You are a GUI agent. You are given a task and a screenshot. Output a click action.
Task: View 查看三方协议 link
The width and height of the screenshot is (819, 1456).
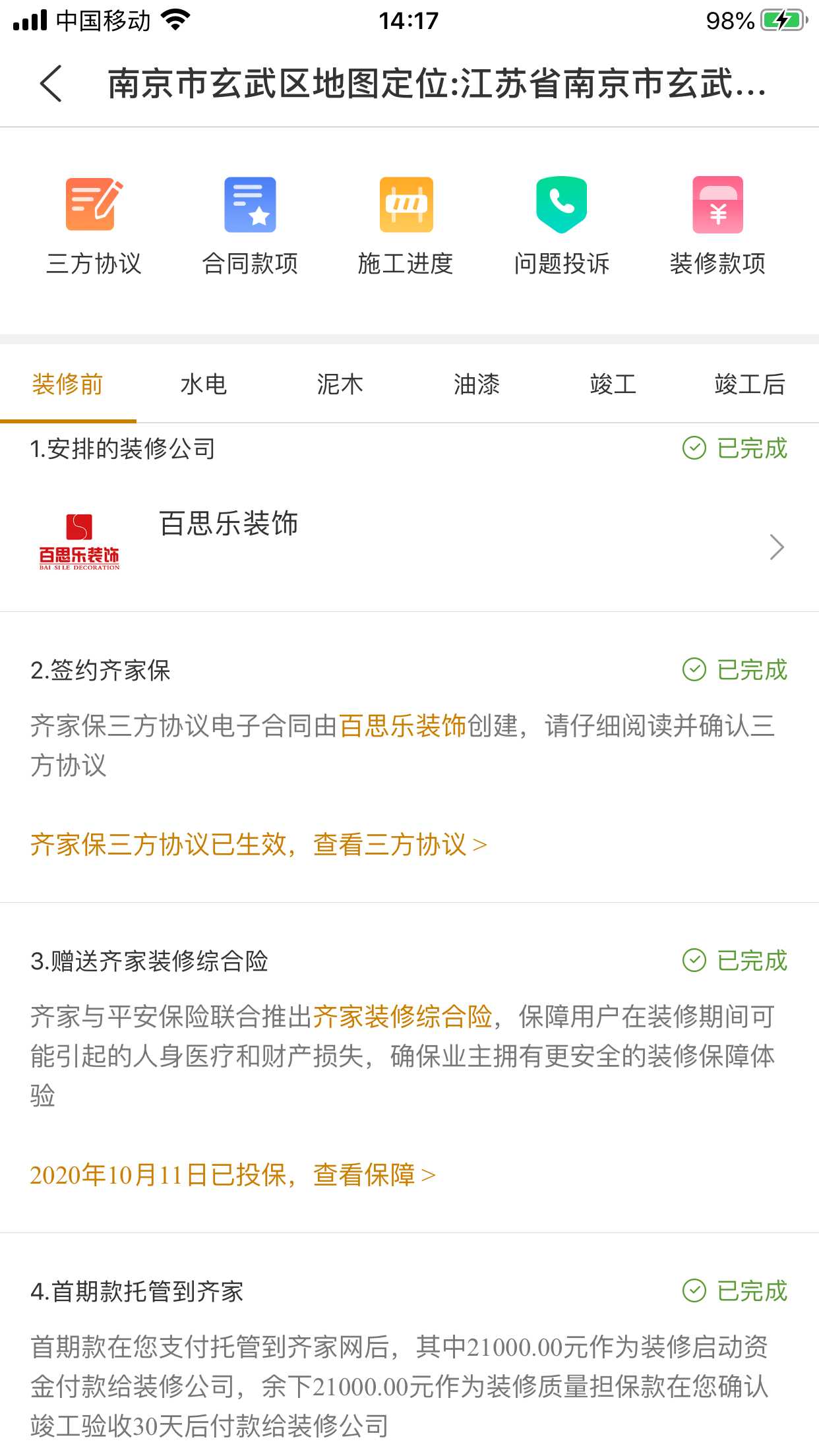tap(400, 845)
